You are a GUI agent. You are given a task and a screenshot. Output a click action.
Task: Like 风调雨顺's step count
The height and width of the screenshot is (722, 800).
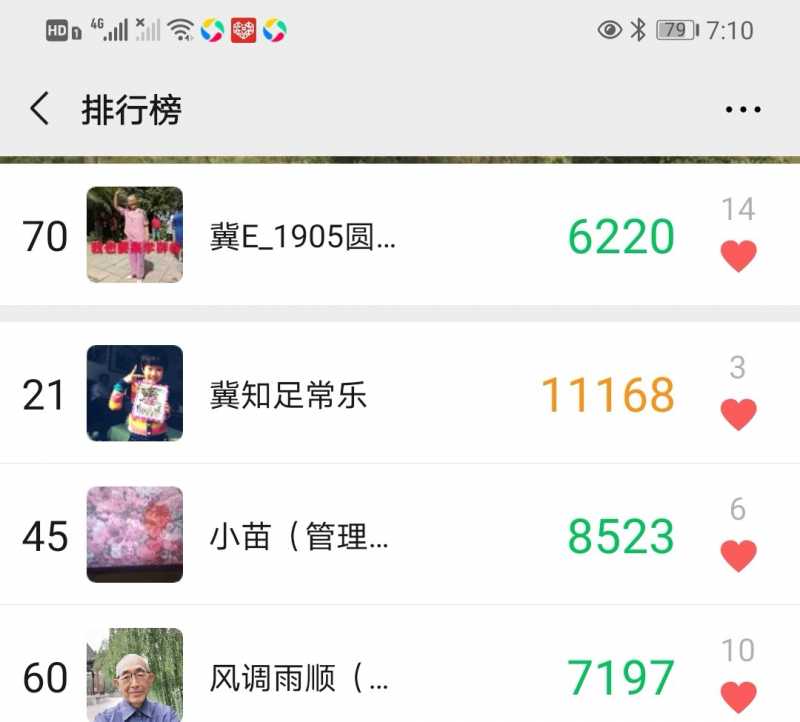(738, 695)
